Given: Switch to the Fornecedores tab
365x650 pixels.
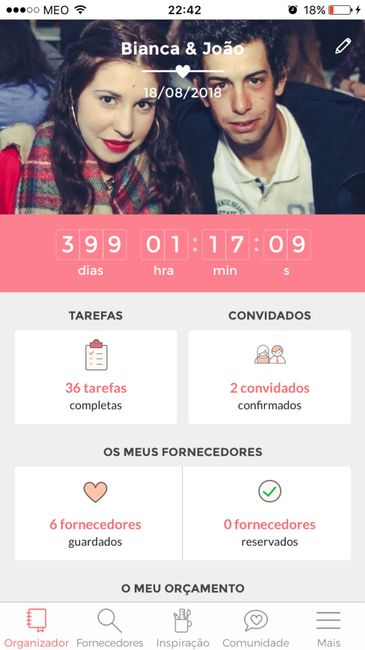Looking at the screenshot, I should point(110,628).
